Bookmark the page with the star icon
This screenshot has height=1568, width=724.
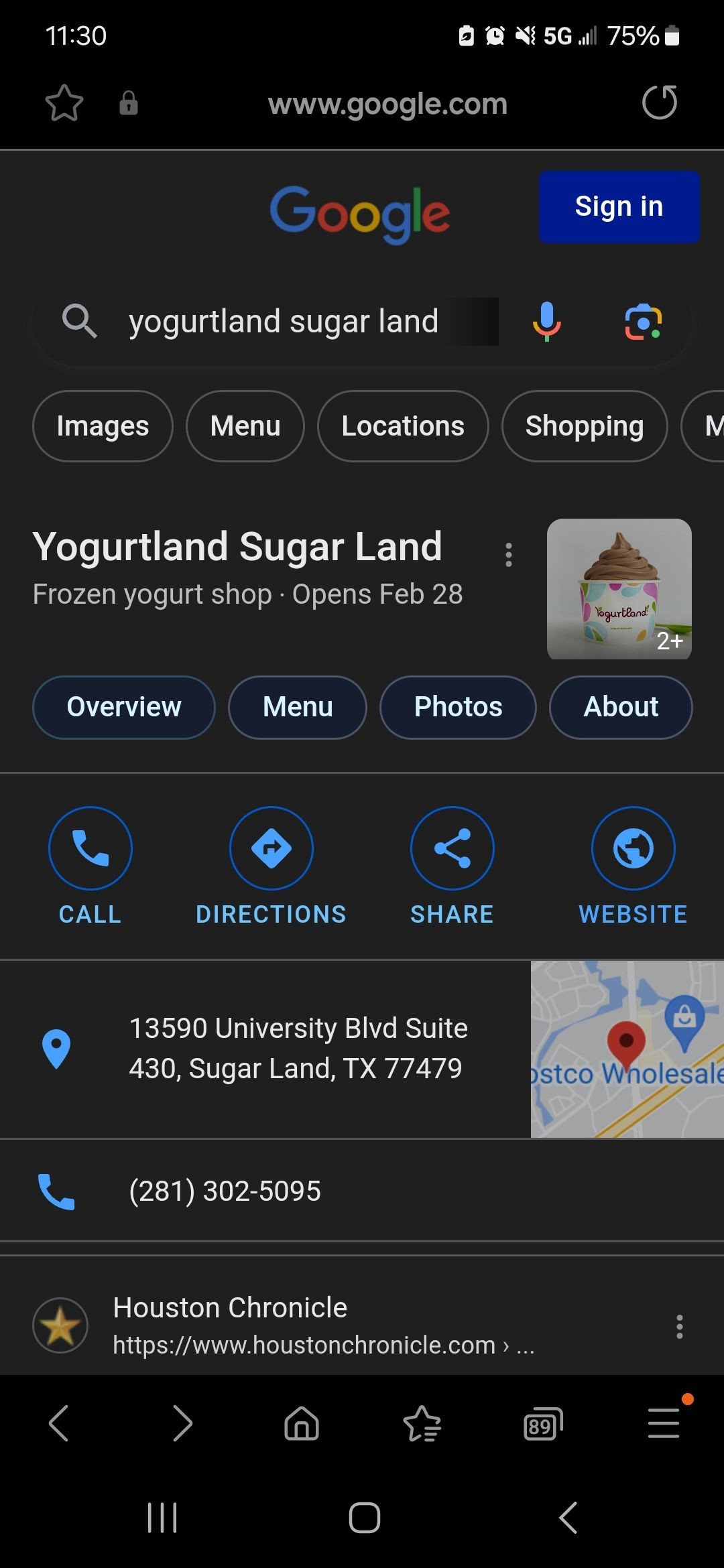(x=64, y=103)
